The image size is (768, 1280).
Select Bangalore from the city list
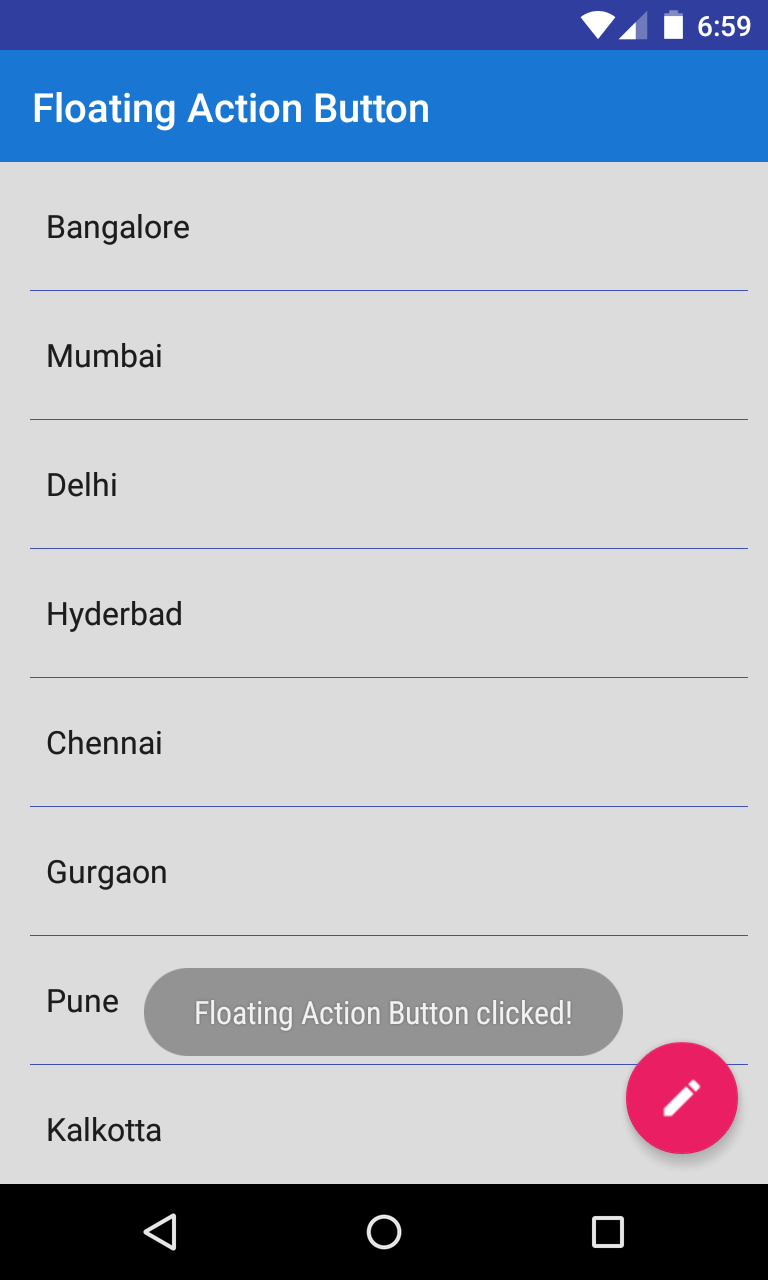pos(118,227)
